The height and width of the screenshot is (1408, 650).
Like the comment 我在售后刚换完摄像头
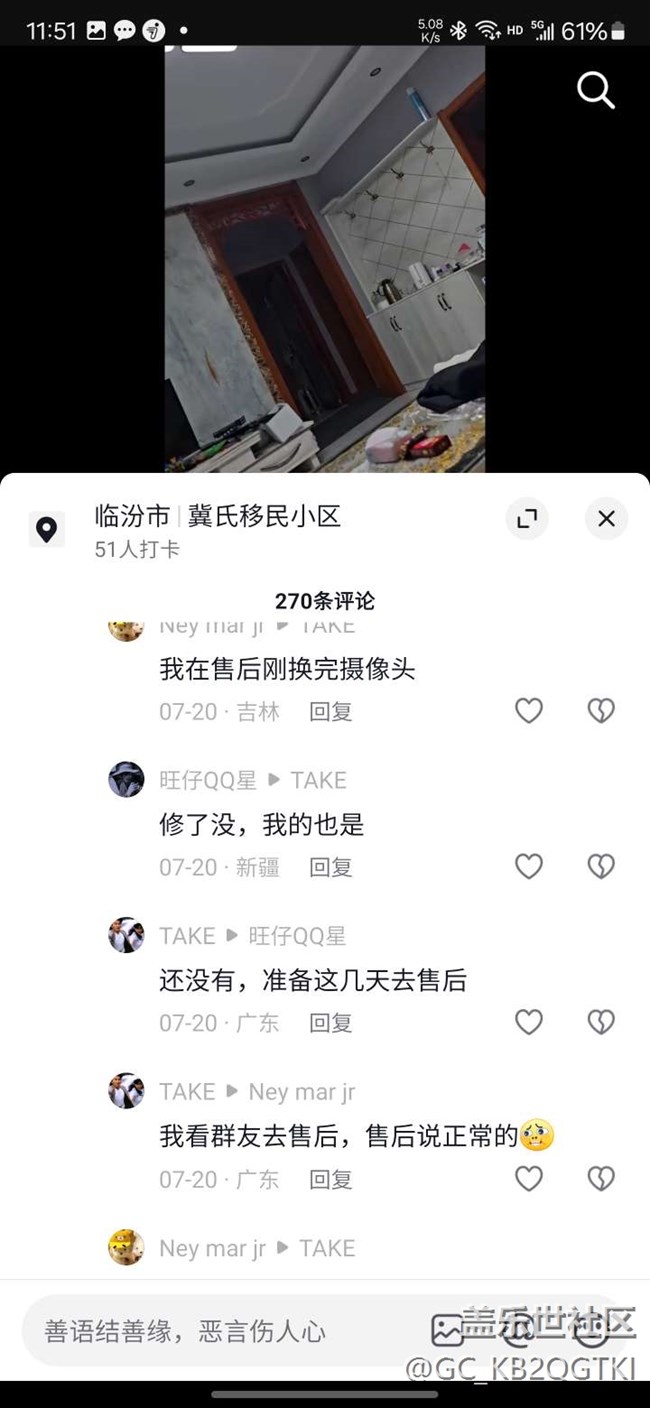point(528,711)
